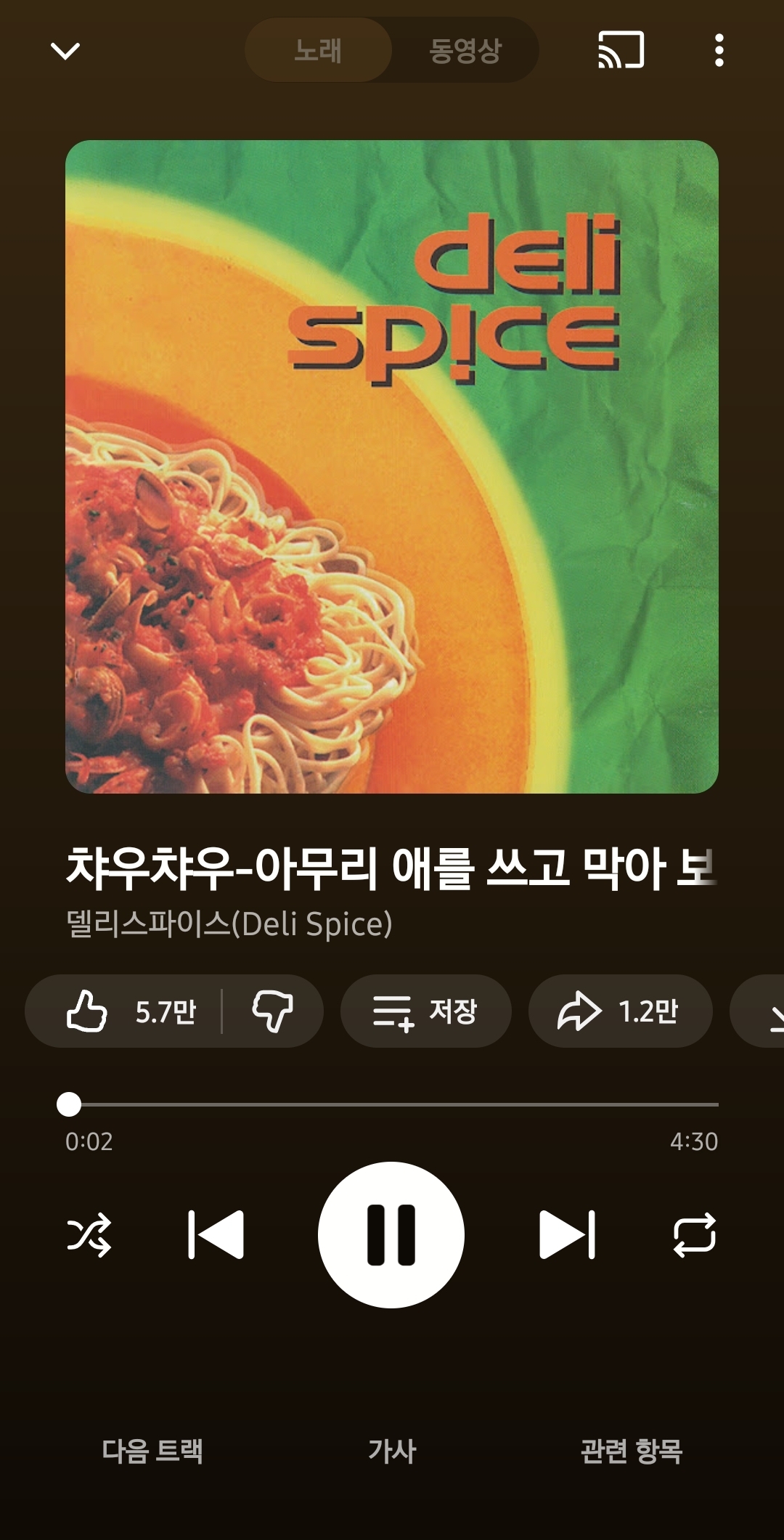This screenshot has height=1540, width=784.
Task: Dislike this song with thumbs down
Action: click(x=272, y=1011)
